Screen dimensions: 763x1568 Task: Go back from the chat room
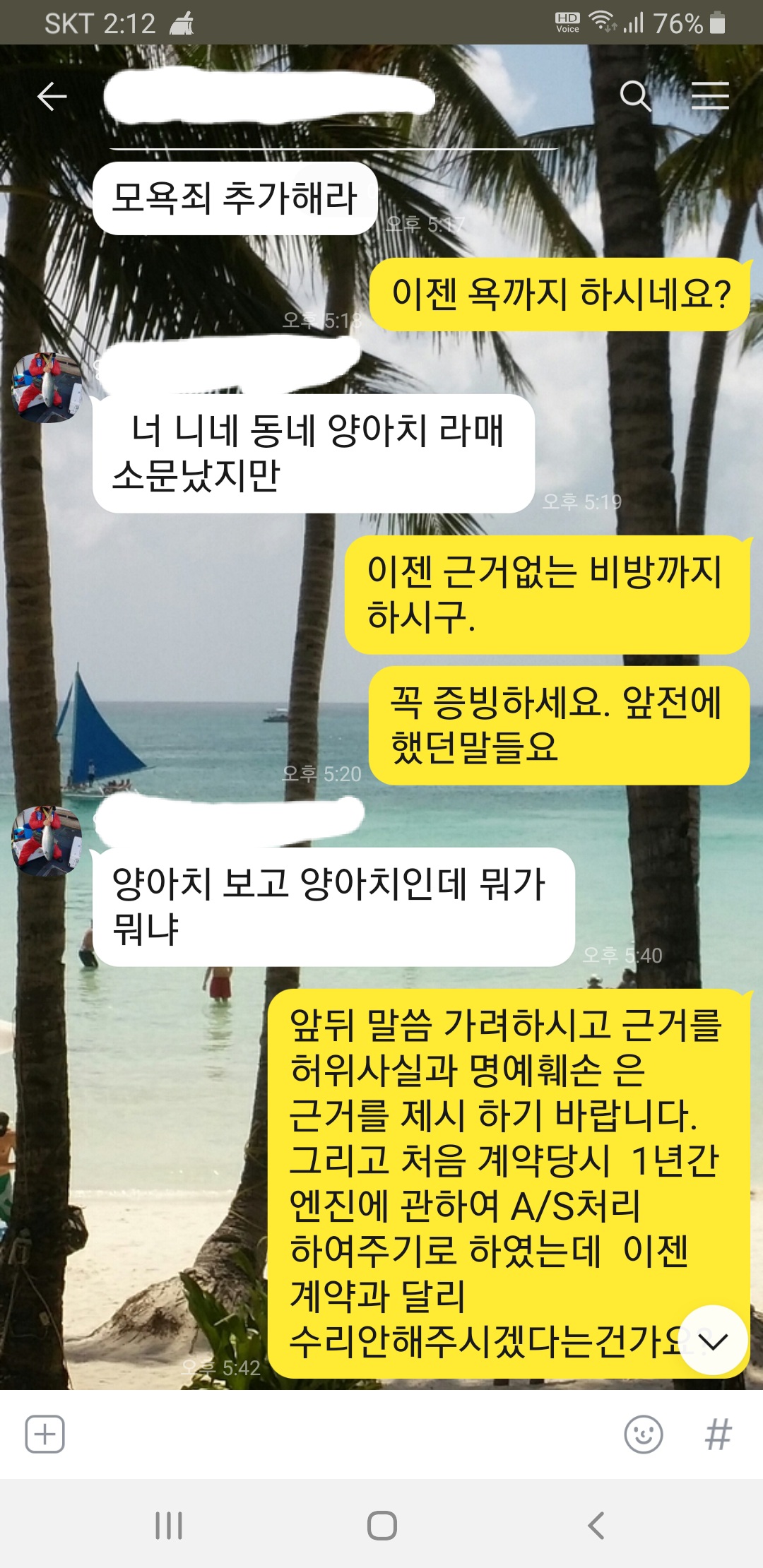coord(52,96)
